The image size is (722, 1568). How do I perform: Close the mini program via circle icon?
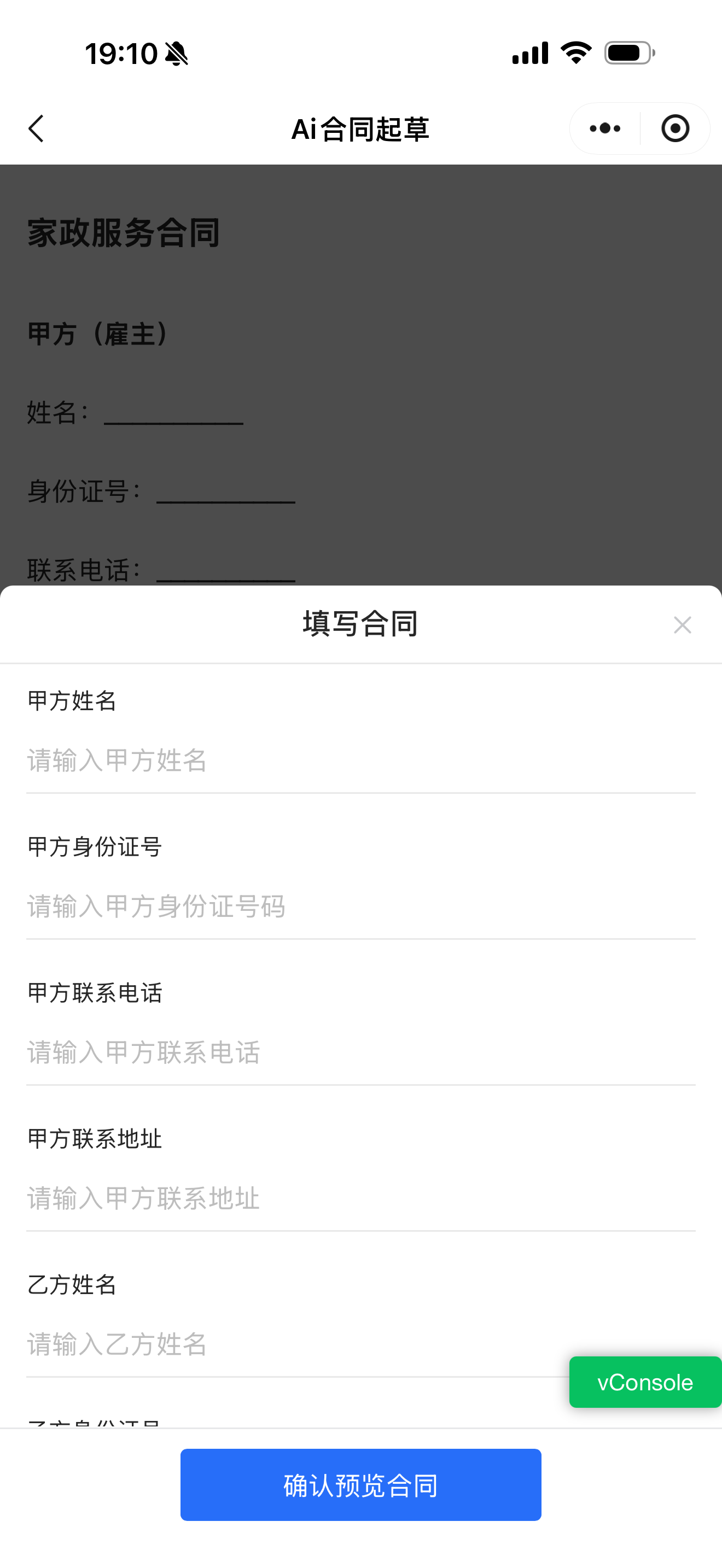point(675,128)
